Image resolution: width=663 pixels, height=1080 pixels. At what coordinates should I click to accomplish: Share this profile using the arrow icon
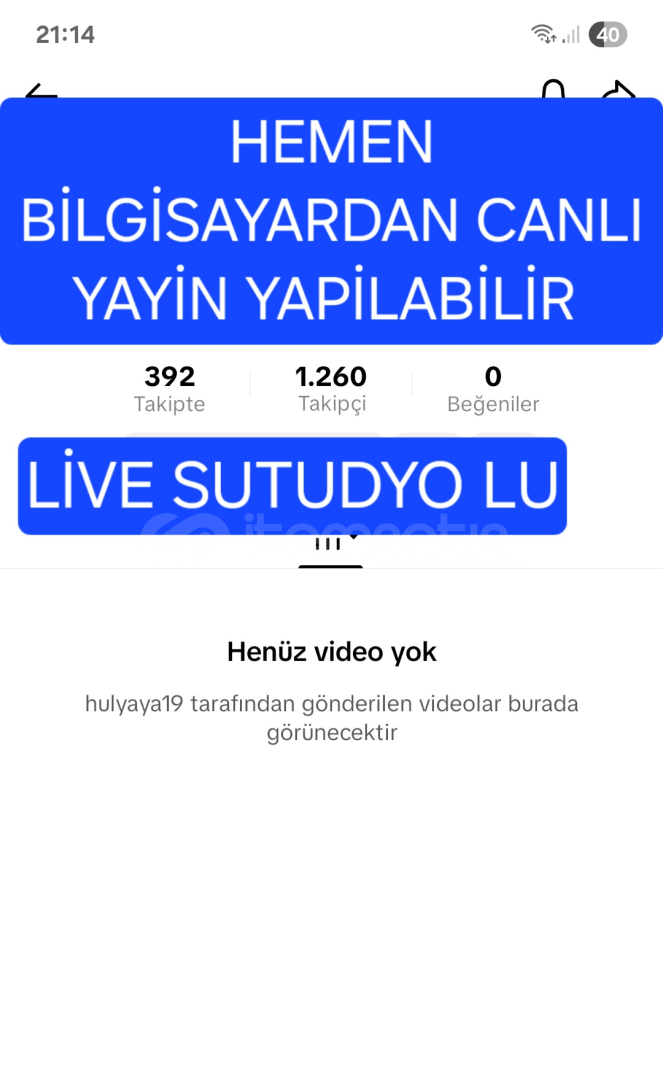pyautogui.click(x=618, y=90)
